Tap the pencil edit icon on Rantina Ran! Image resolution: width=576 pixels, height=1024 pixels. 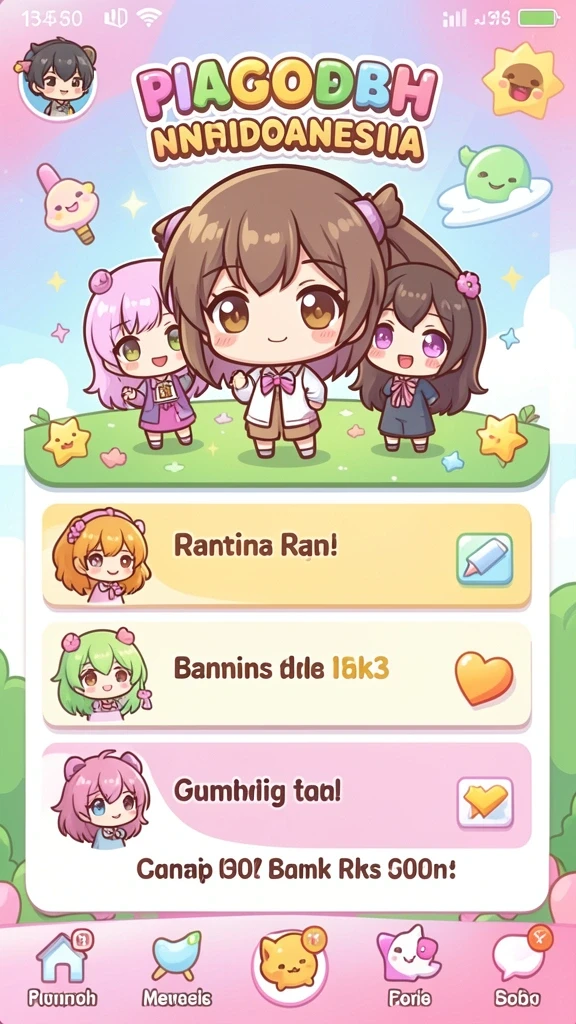tap(485, 558)
